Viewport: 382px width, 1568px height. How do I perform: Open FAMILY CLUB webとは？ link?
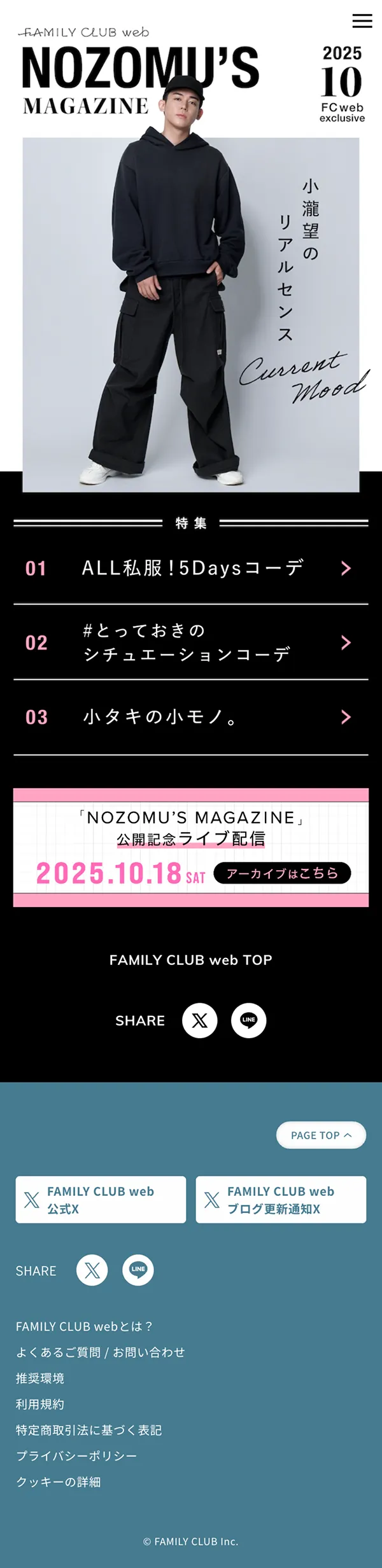(84, 1326)
